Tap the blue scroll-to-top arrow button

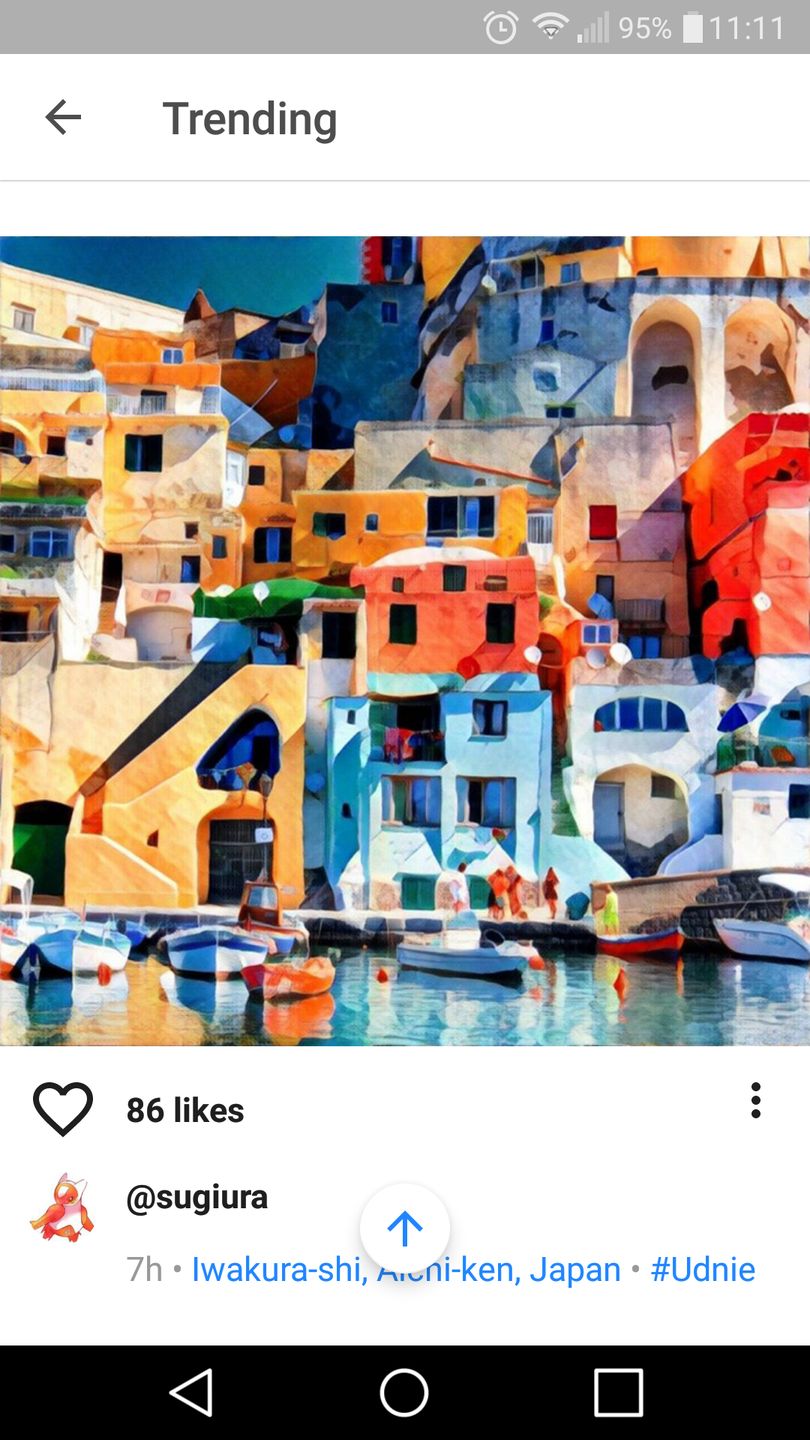[x=405, y=1229]
